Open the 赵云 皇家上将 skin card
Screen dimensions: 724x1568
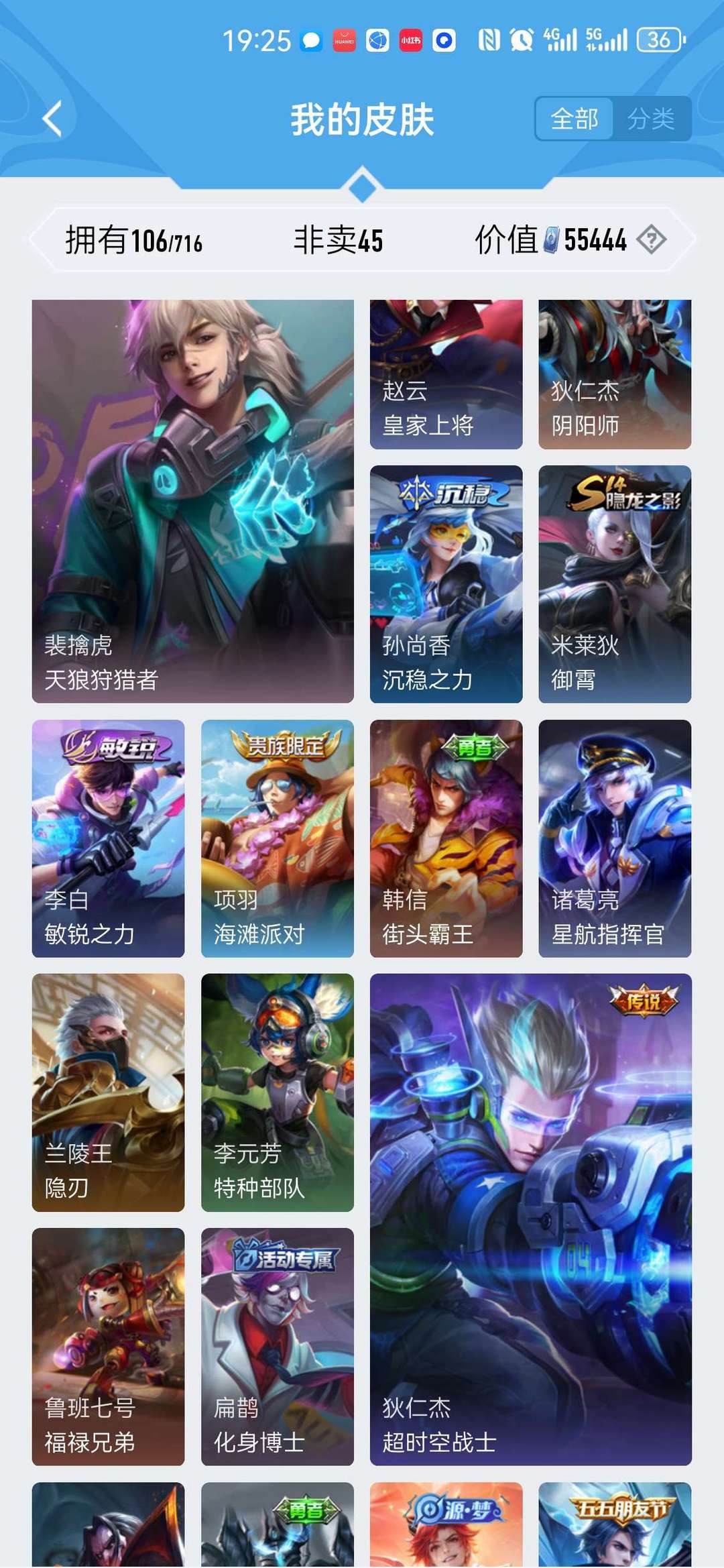(446, 374)
